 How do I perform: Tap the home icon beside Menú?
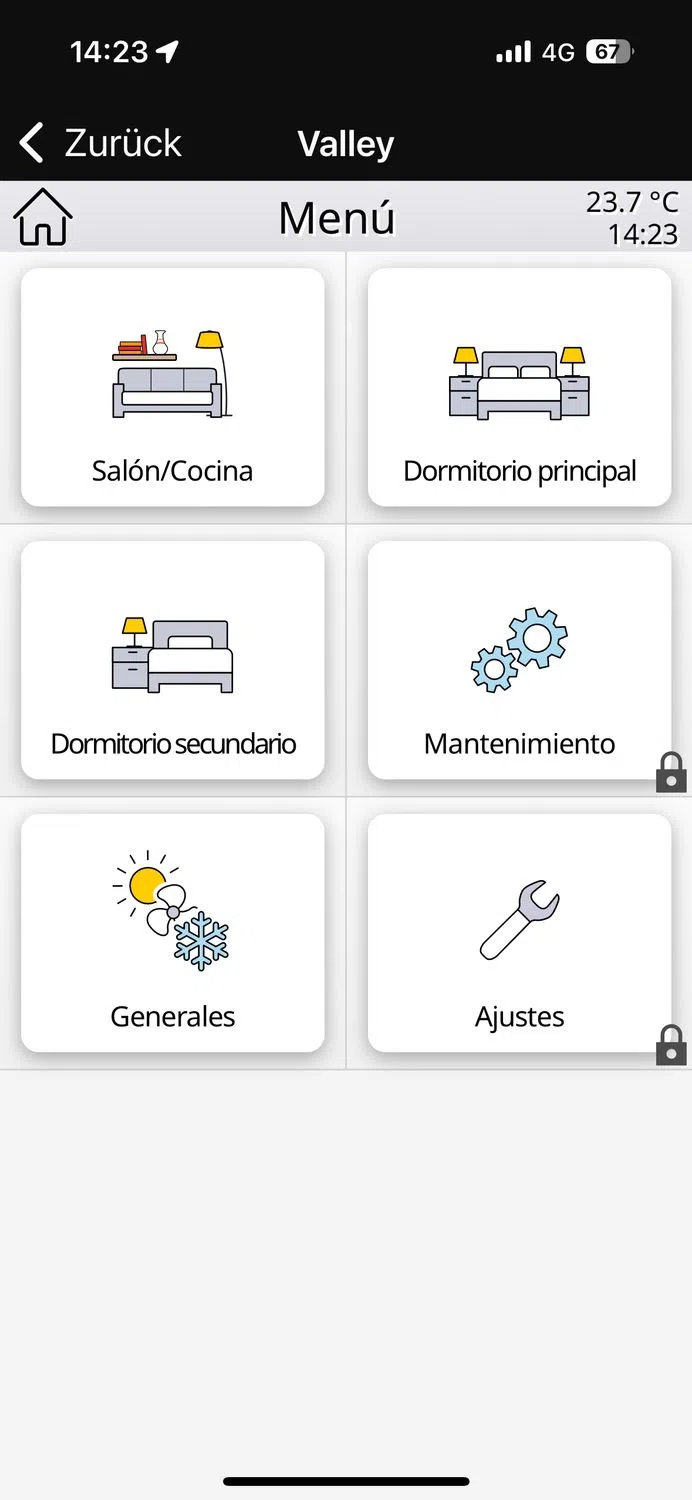coord(43,217)
